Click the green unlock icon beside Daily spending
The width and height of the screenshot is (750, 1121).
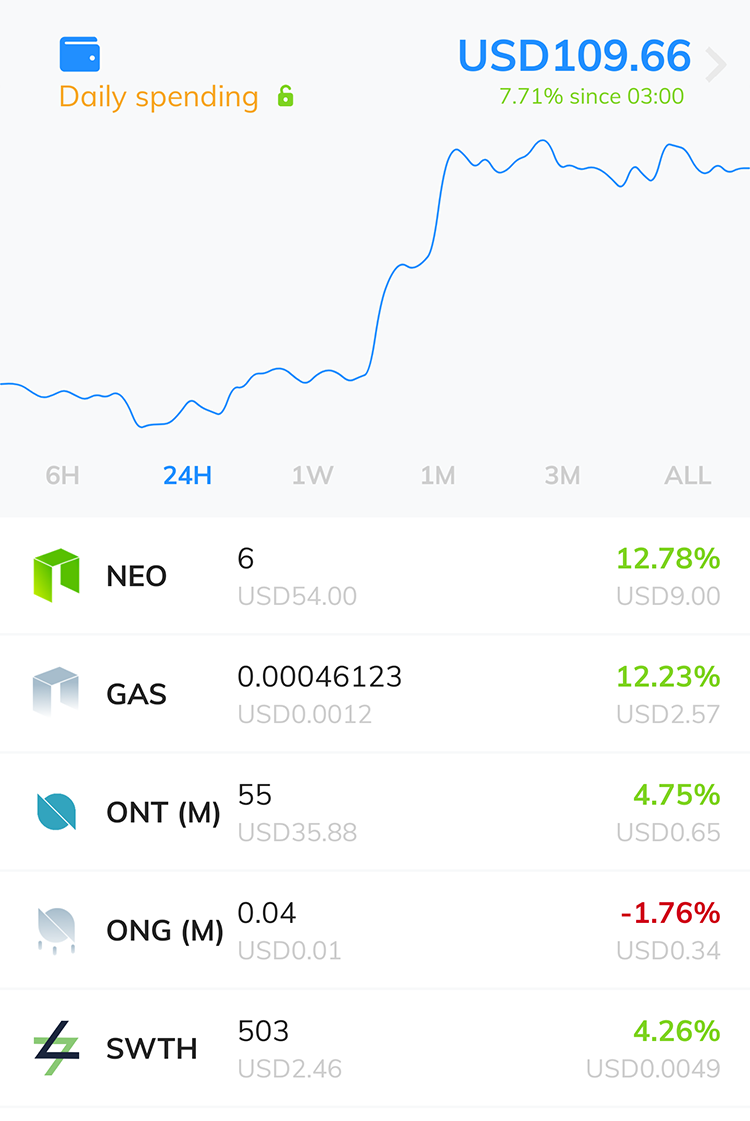(x=286, y=96)
